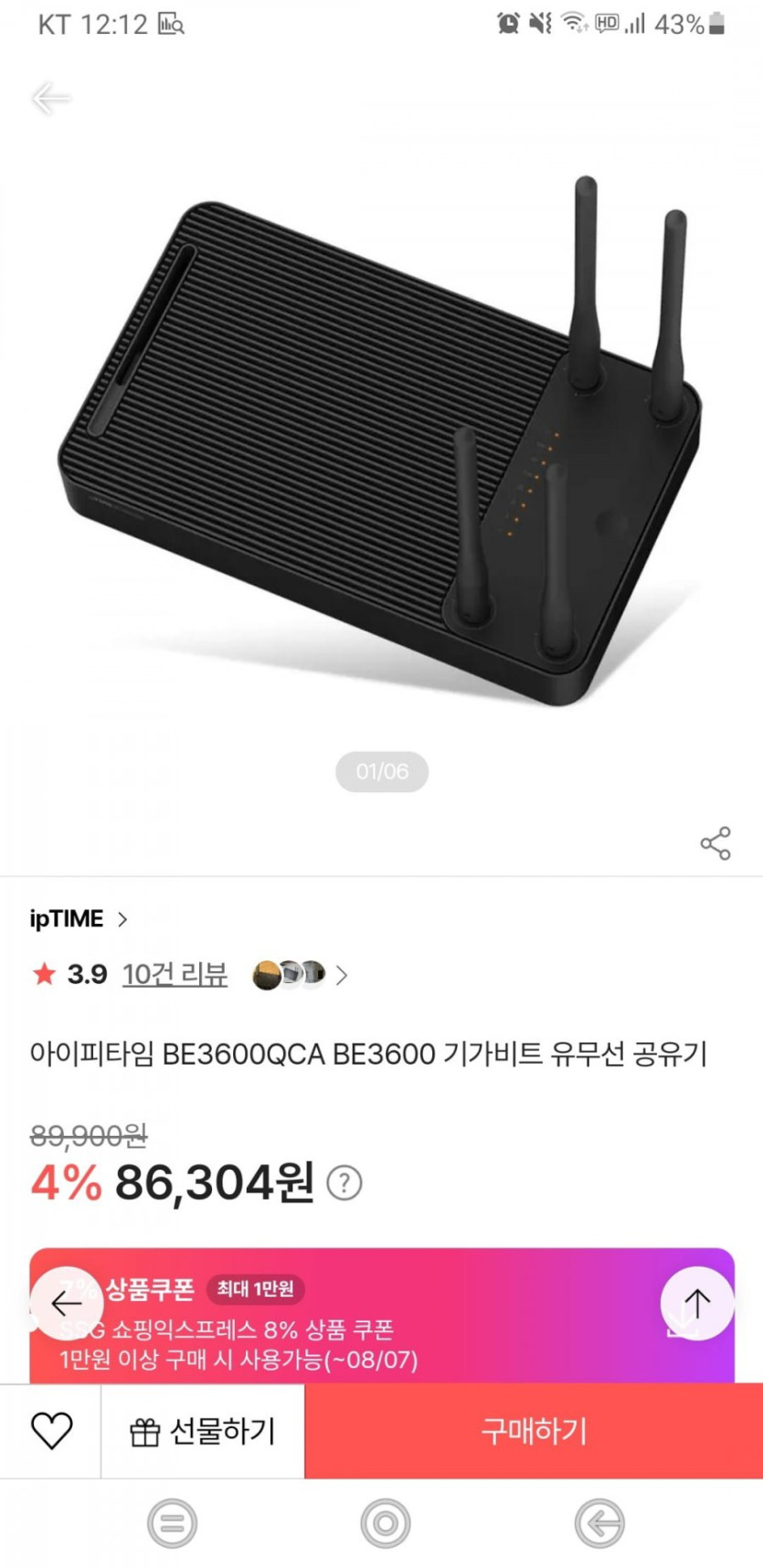The image size is (763, 1568).
Task: Add product to wishlist with the heart
Action: (x=51, y=1431)
